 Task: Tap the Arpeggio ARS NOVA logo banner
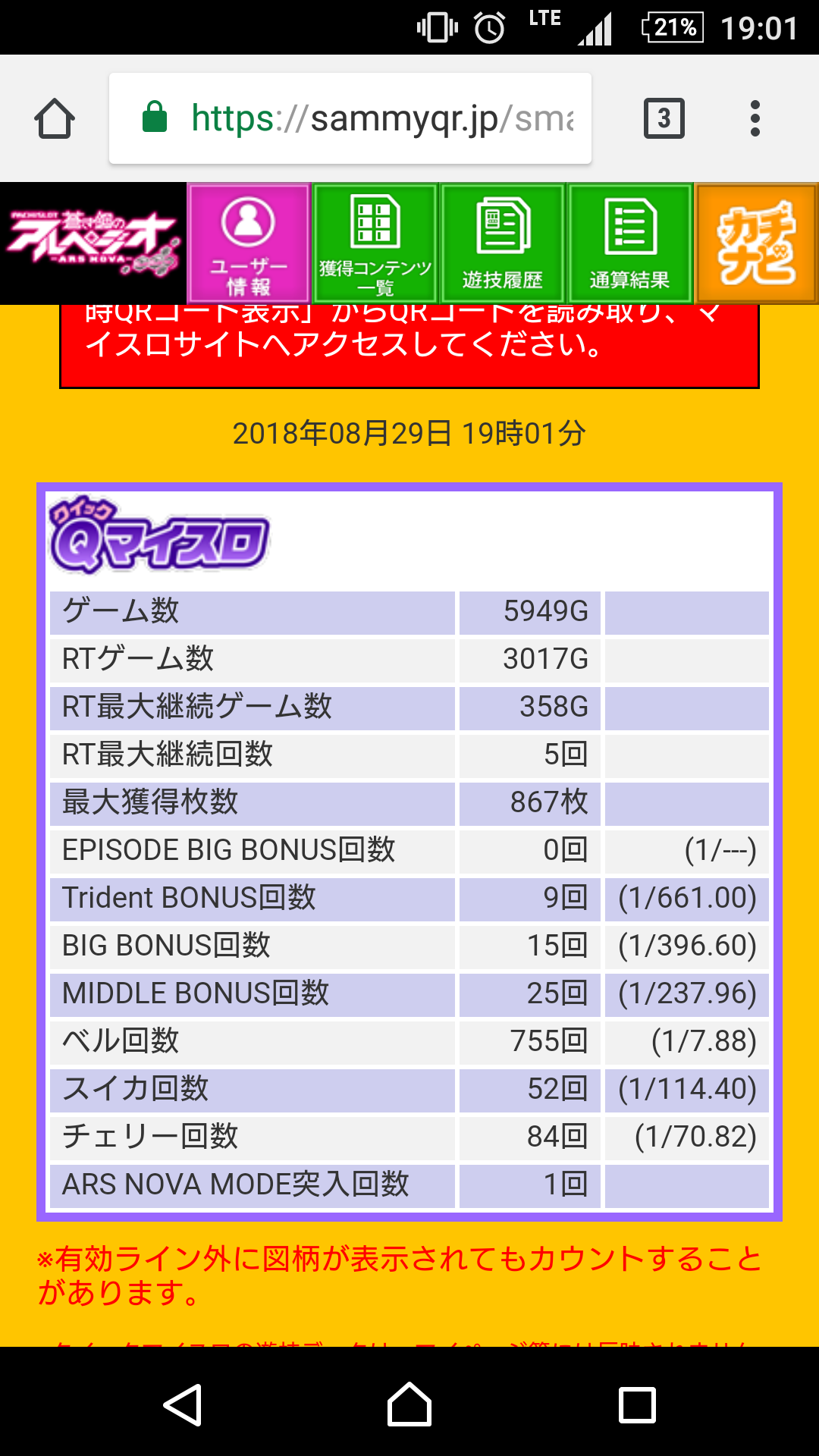93,244
